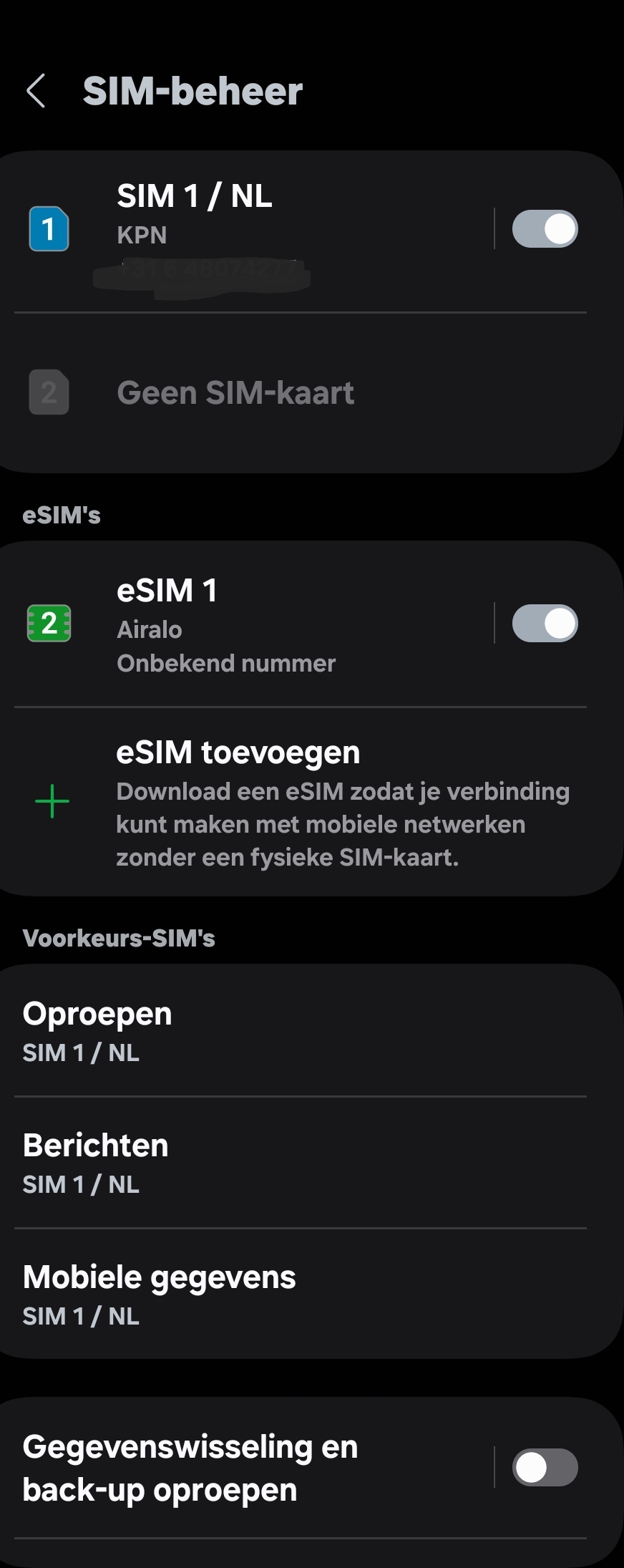
Task: Select preferred SIM for Mobiele gegevens
Action: coord(301,1294)
